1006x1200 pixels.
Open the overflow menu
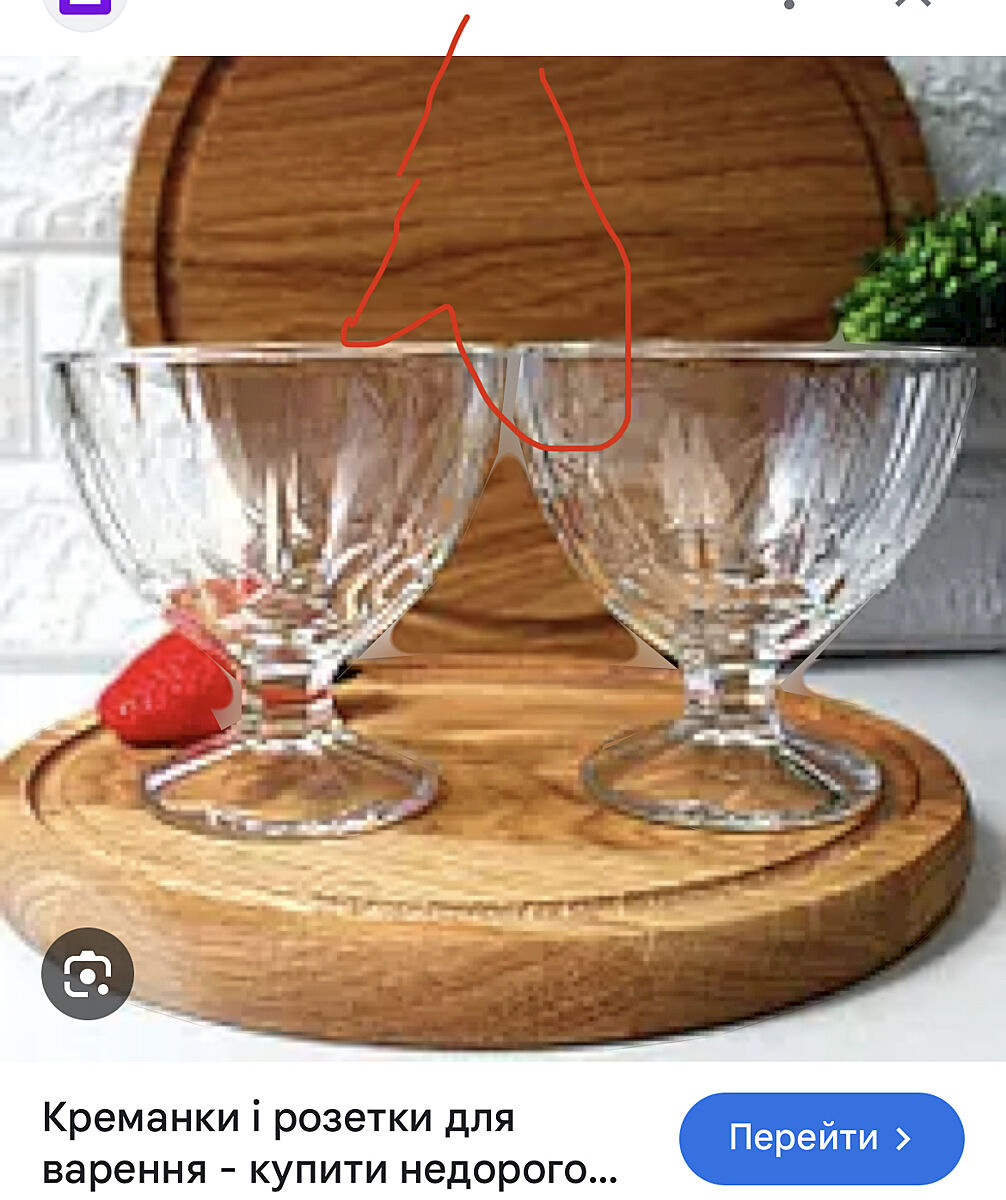(790, 5)
